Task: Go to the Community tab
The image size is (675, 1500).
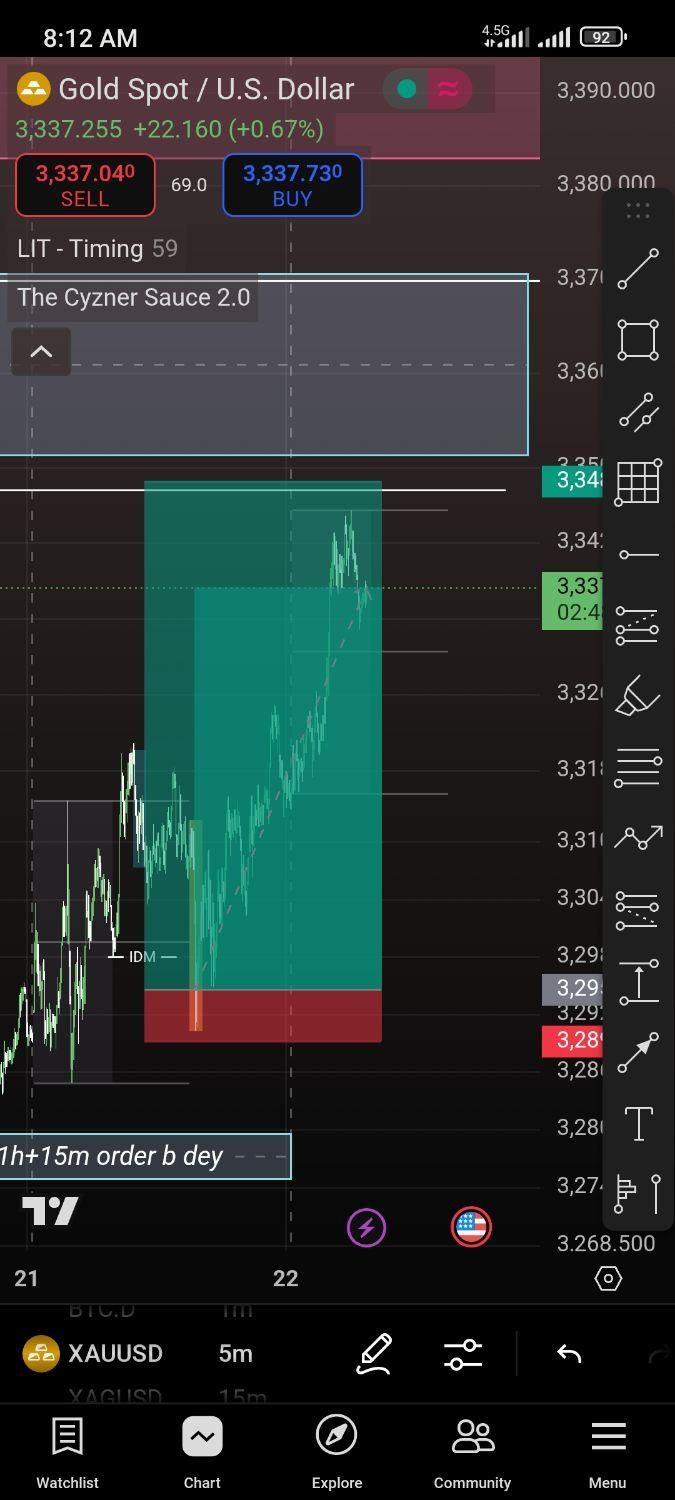Action: point(472,1450)
